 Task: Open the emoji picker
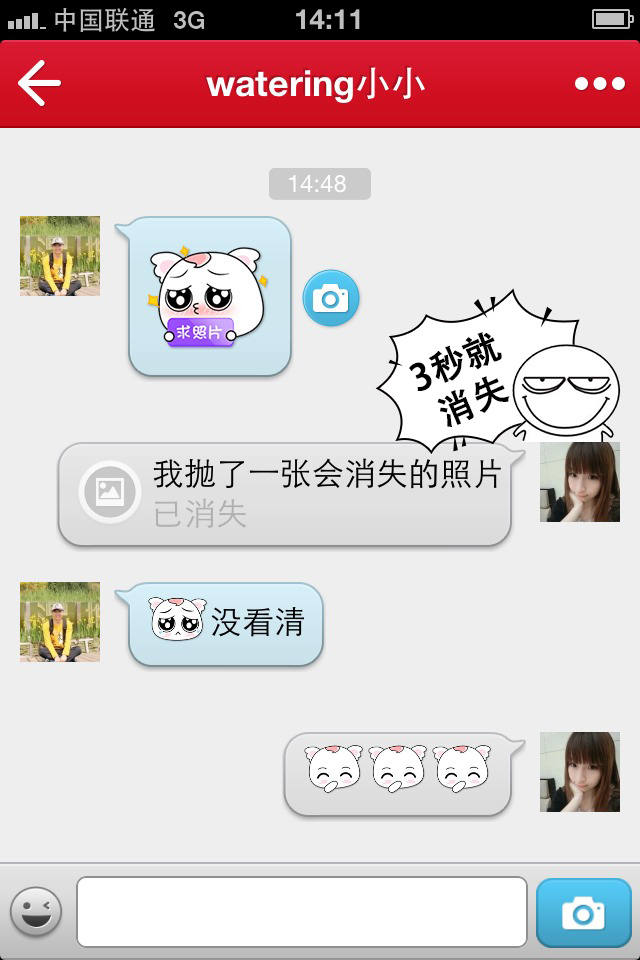pyautogui.click(x=36, y=912)
